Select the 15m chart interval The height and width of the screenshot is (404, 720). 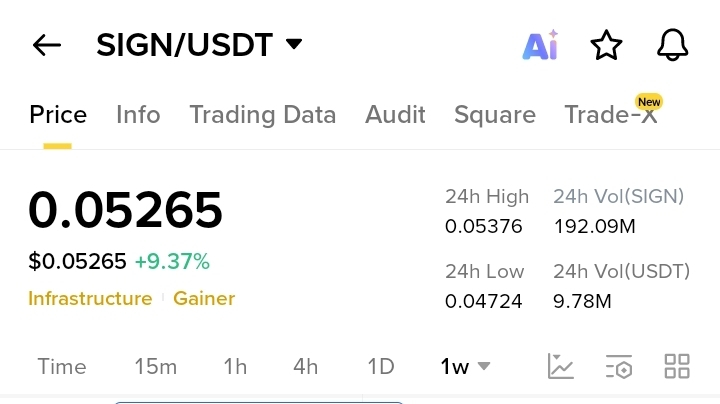coord(156,366)
